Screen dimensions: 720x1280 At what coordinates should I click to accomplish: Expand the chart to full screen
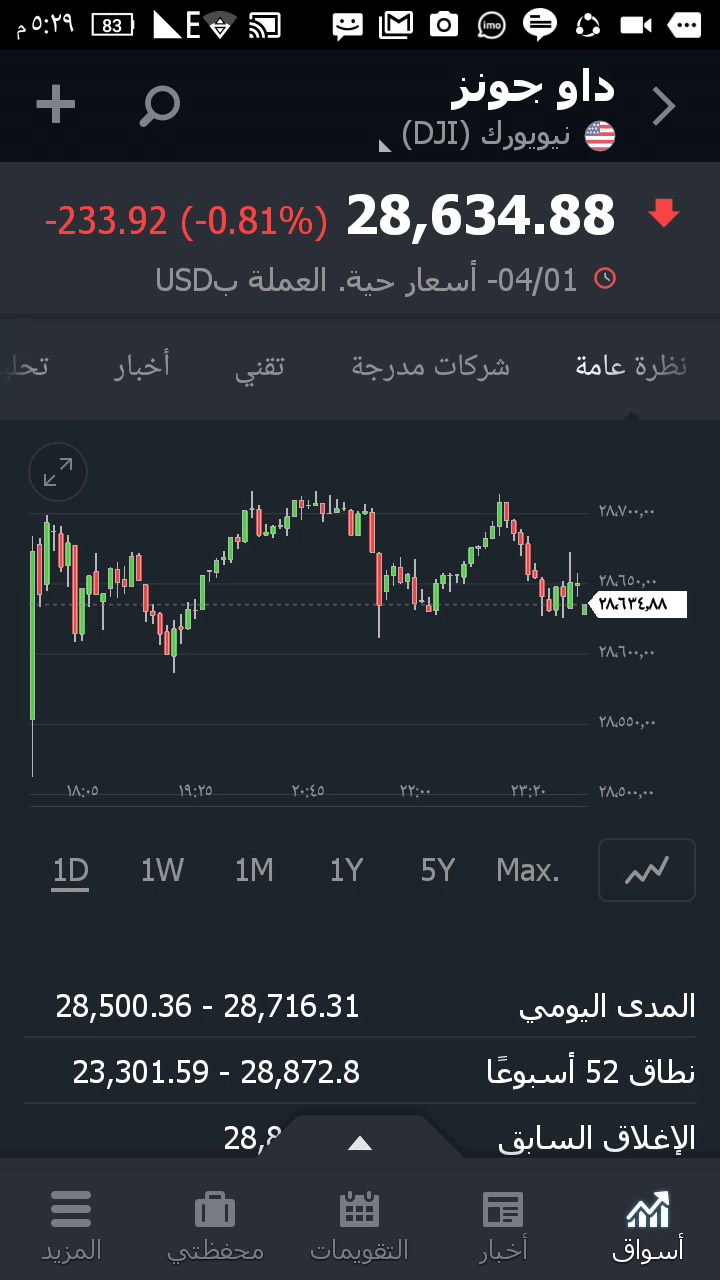(x=58, y=472)
